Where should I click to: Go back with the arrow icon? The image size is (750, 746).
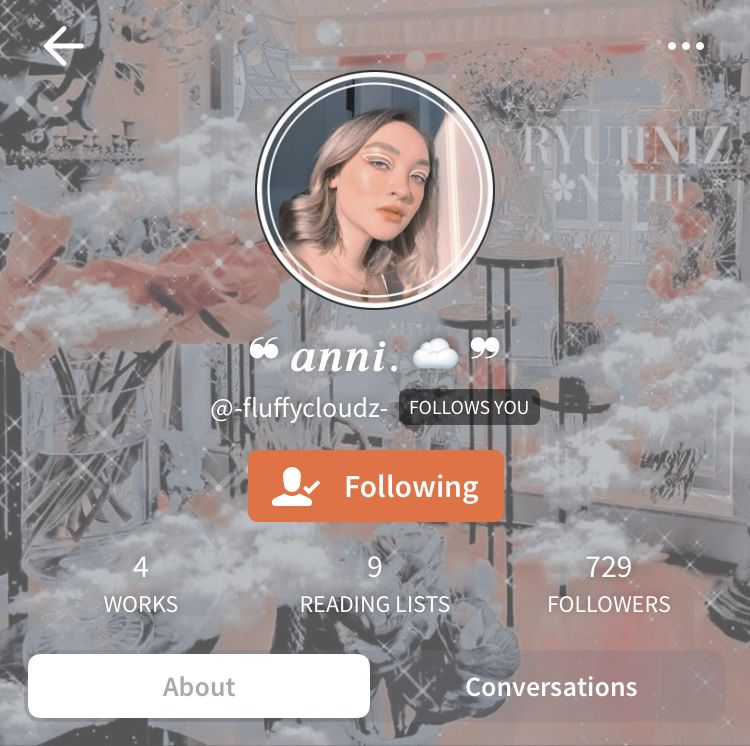click(63, 46)
